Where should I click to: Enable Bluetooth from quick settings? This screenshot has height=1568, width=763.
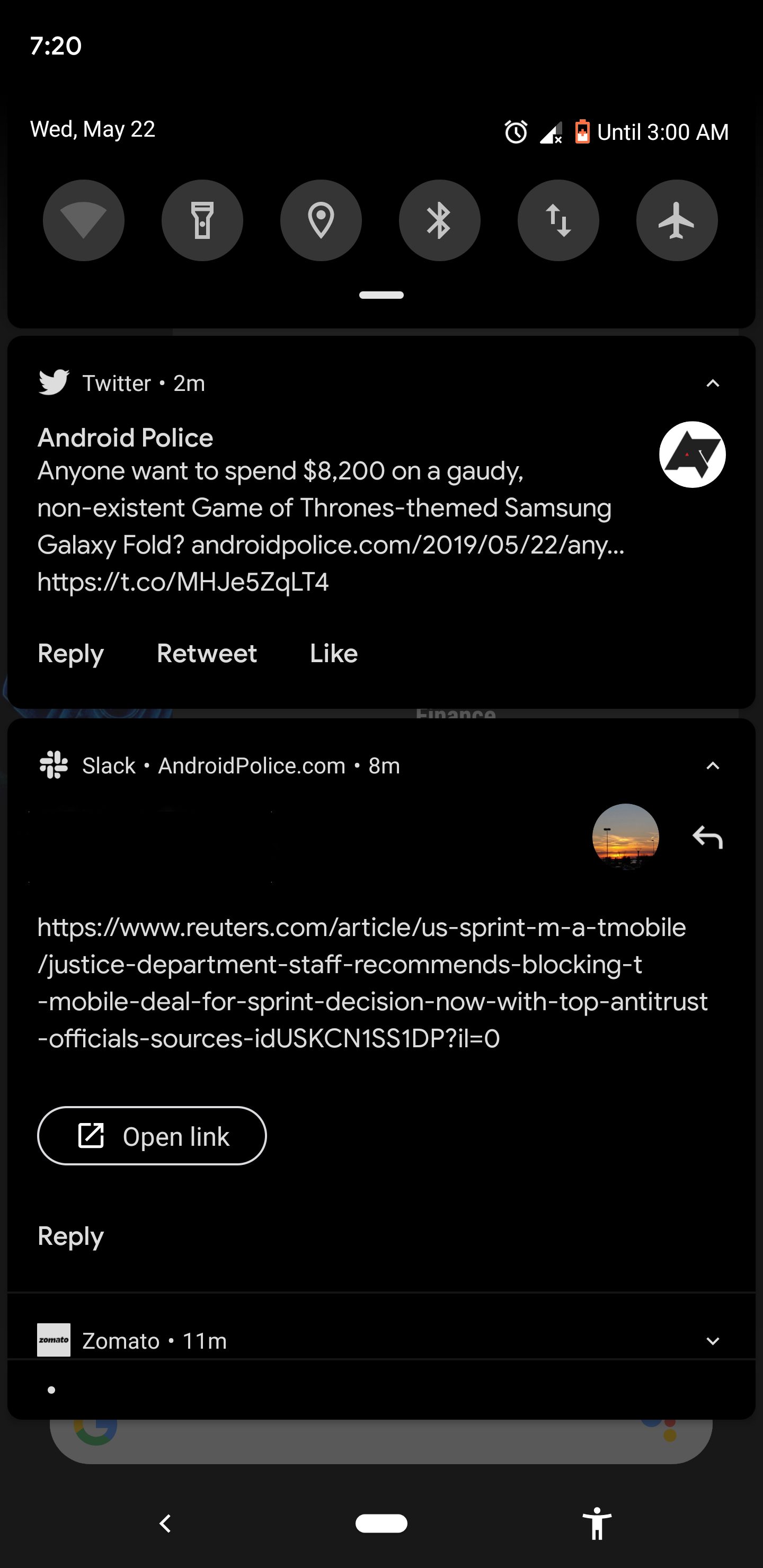pos(440,220)
